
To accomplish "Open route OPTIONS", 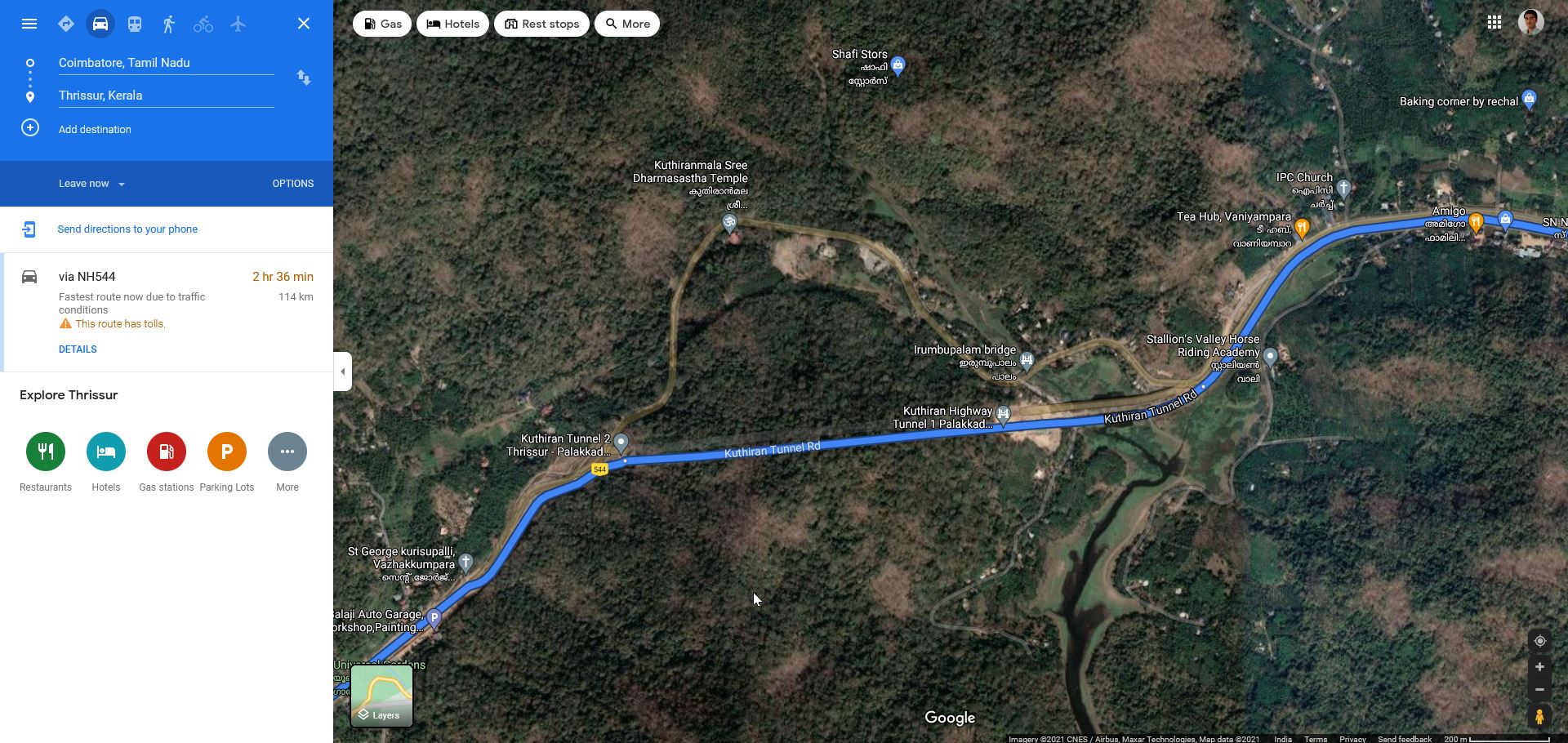I will click(x=292, y=184).
